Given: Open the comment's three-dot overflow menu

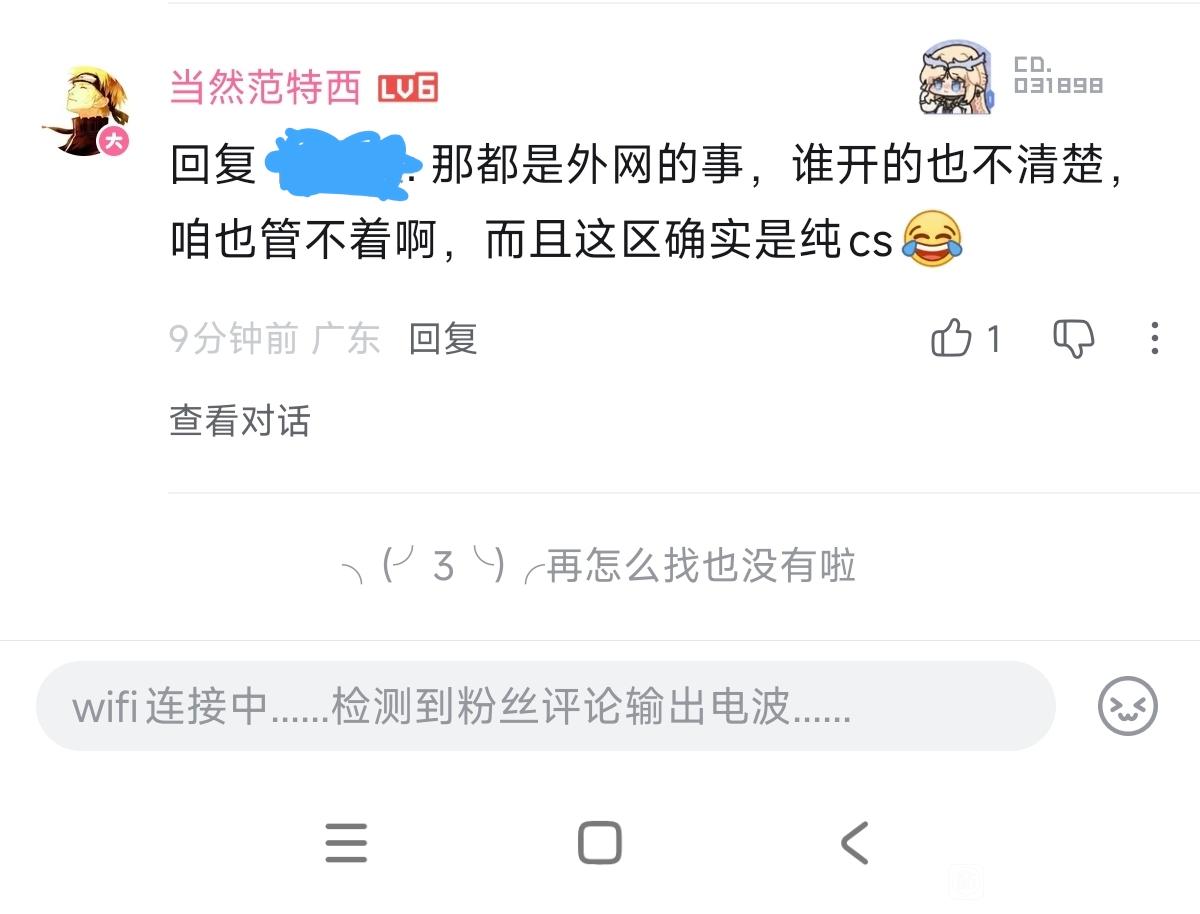Looking at the screenshot, I should coord(1155,339).
